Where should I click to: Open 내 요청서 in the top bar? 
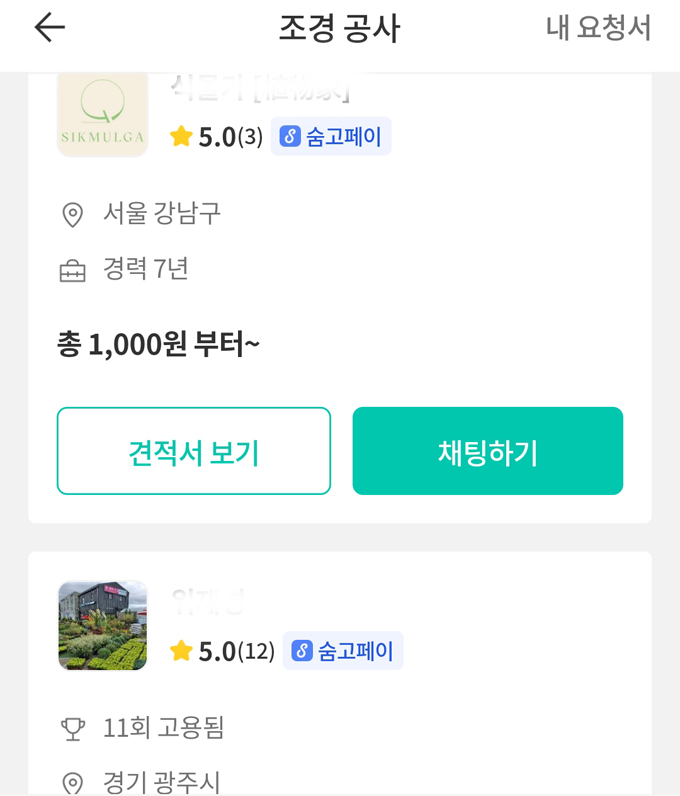point(598,28)
